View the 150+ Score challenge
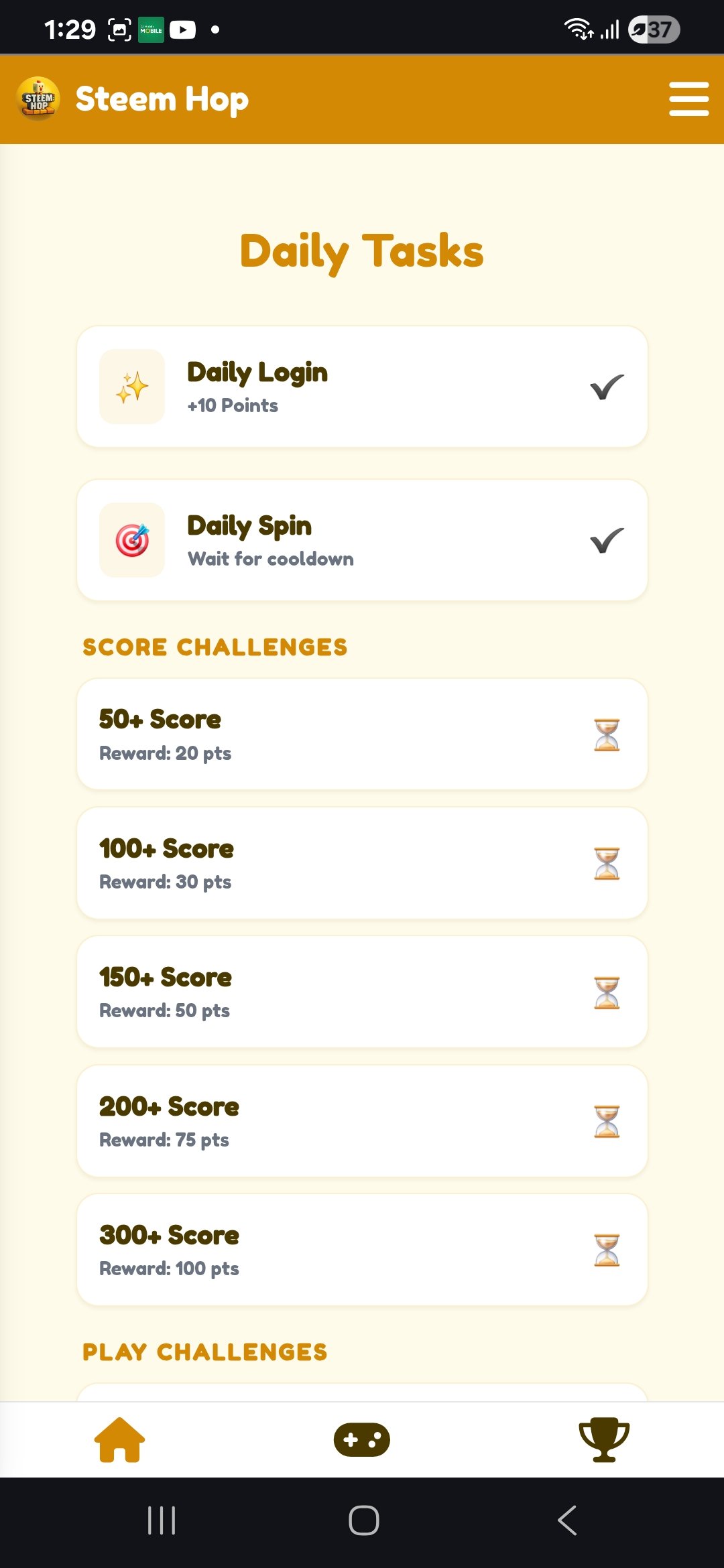This screenshot has width=724, height=1568. [362, 992]
